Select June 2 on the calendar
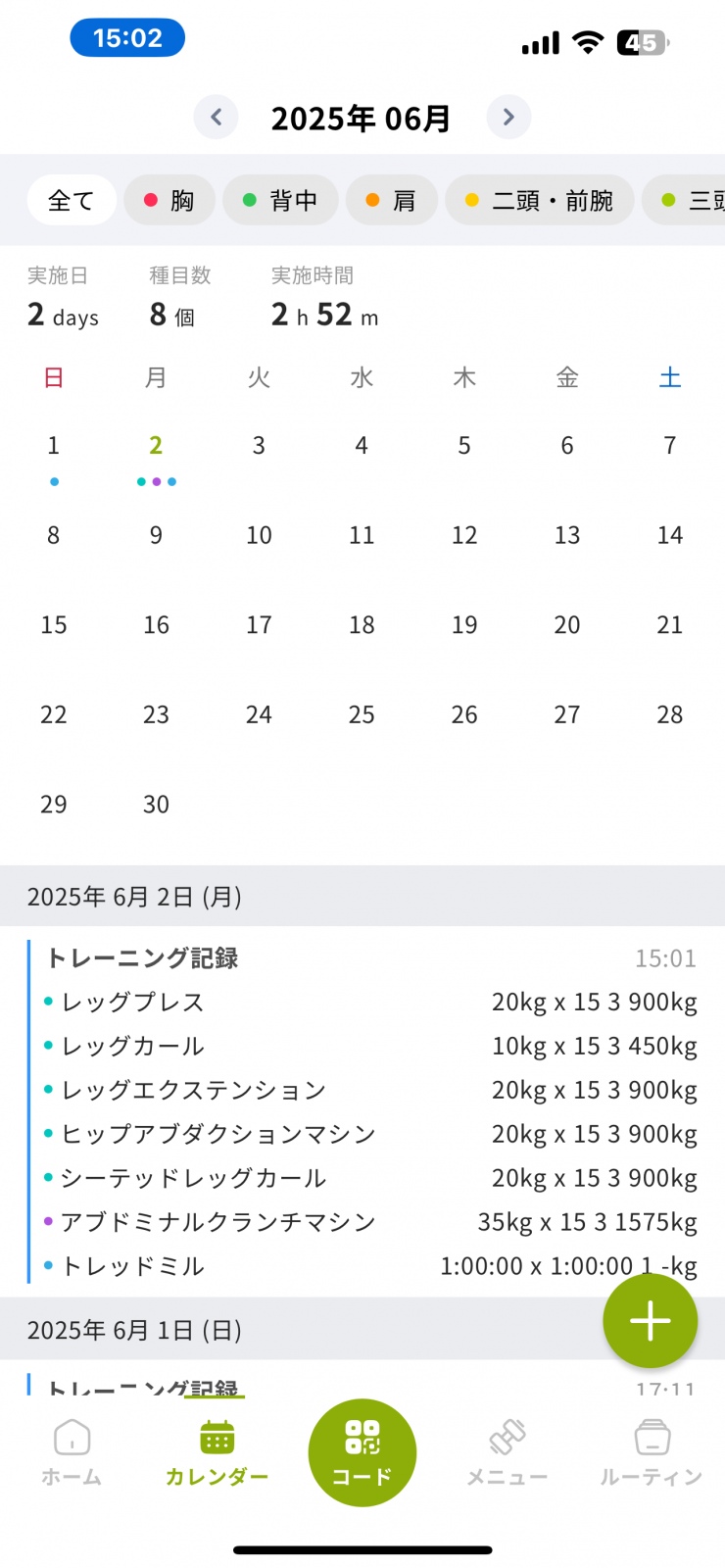The height and width of the screenshot is (1568, 725). [x=156, y=457]
